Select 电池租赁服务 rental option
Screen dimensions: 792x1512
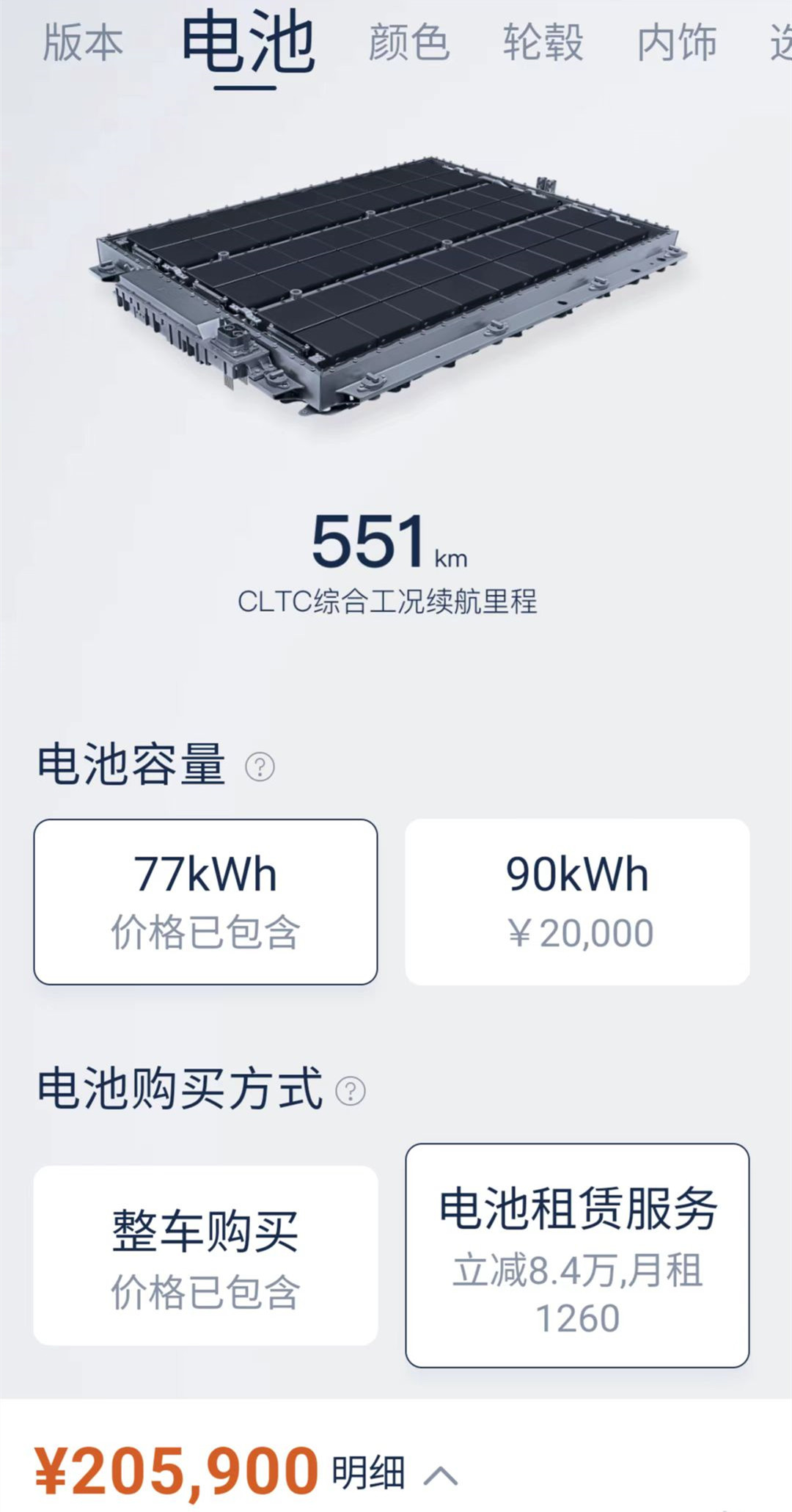(577, 1255)
